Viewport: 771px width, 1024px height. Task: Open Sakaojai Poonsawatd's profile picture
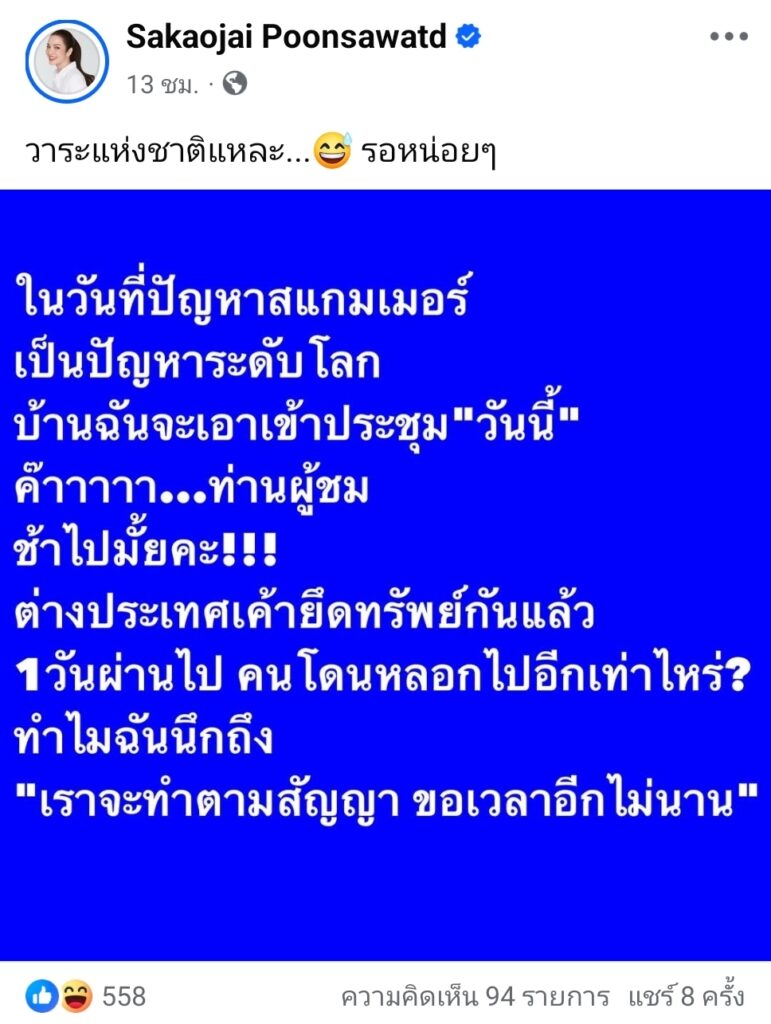point(67,61)
